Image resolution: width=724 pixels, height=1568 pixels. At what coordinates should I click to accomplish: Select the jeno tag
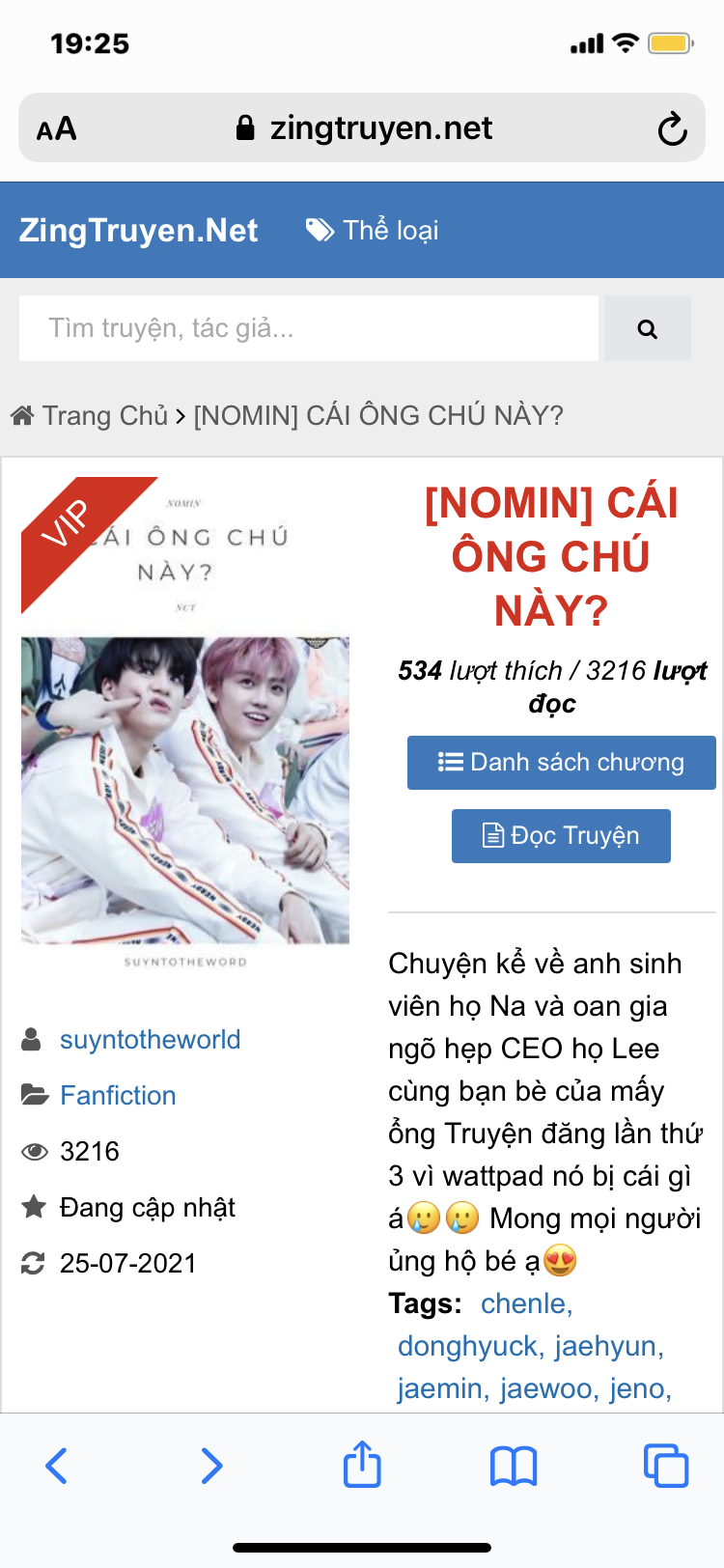click(637, 1388)
